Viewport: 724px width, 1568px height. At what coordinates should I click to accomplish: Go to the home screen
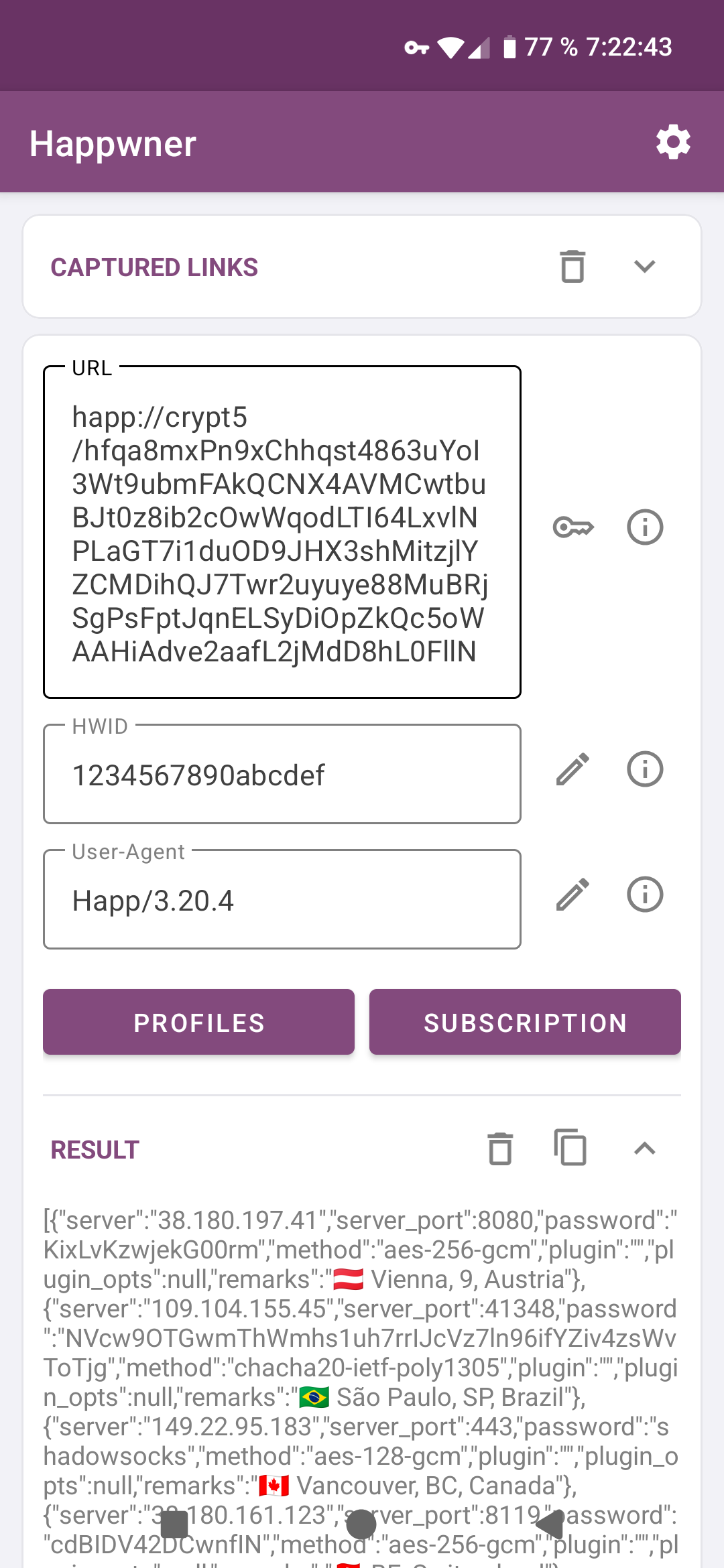[361, 1524]
